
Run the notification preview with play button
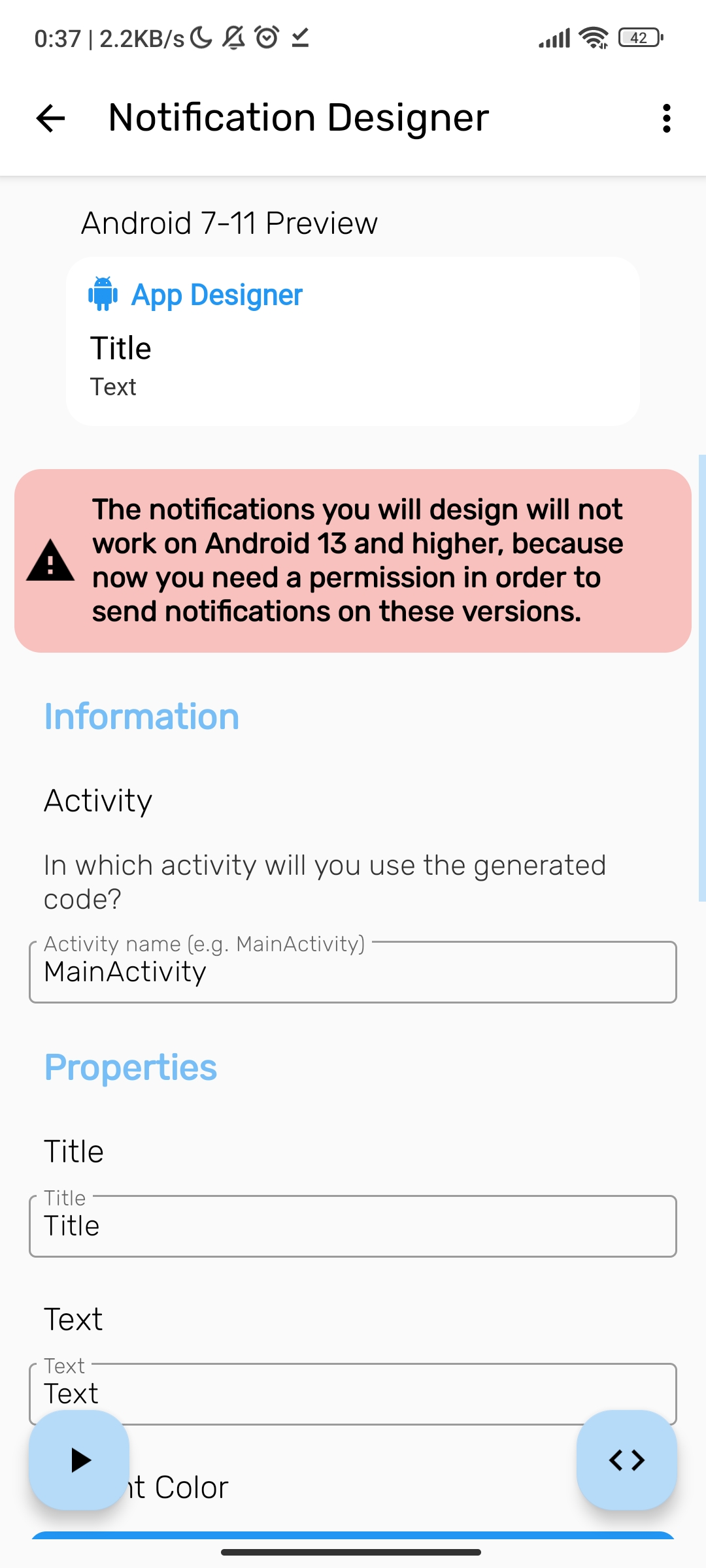click(x=79, y=1460)
